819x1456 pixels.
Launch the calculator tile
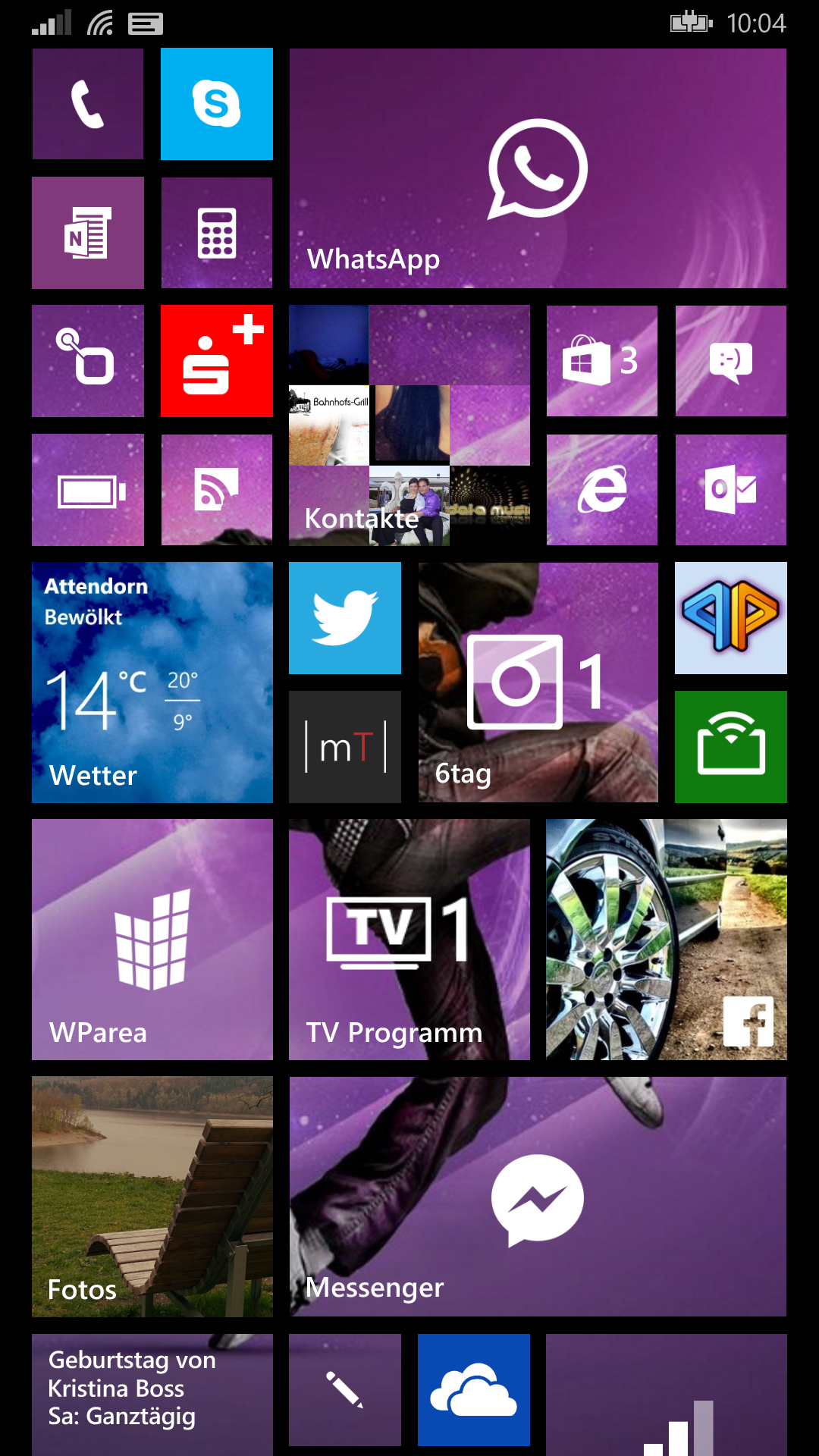(x=217, y=233)
